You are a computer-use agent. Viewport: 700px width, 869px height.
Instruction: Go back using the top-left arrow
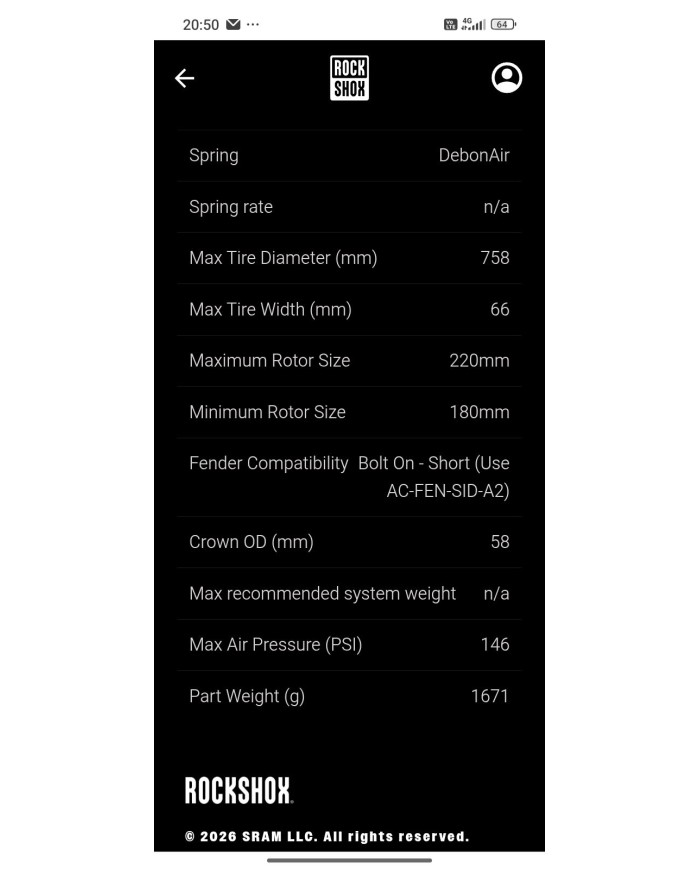pyautogui.click(x=184, y=78)
